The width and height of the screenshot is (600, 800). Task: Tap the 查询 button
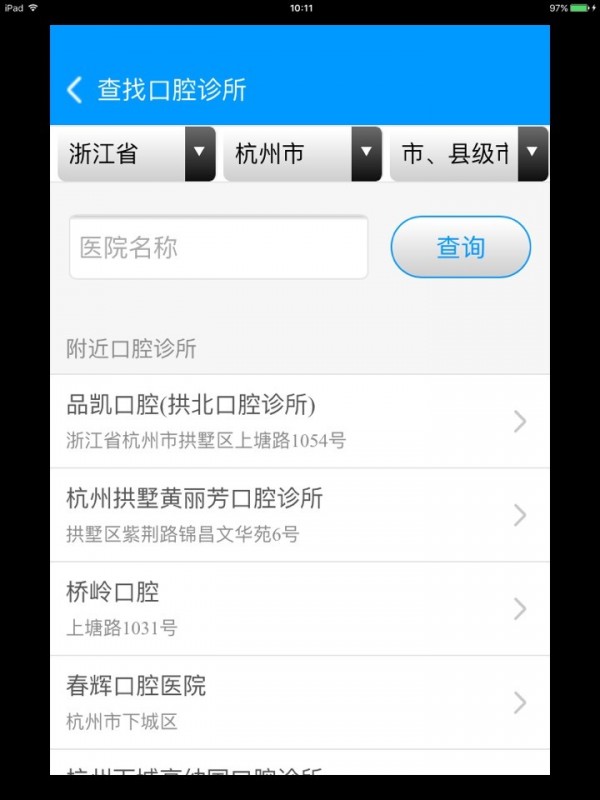460,247
